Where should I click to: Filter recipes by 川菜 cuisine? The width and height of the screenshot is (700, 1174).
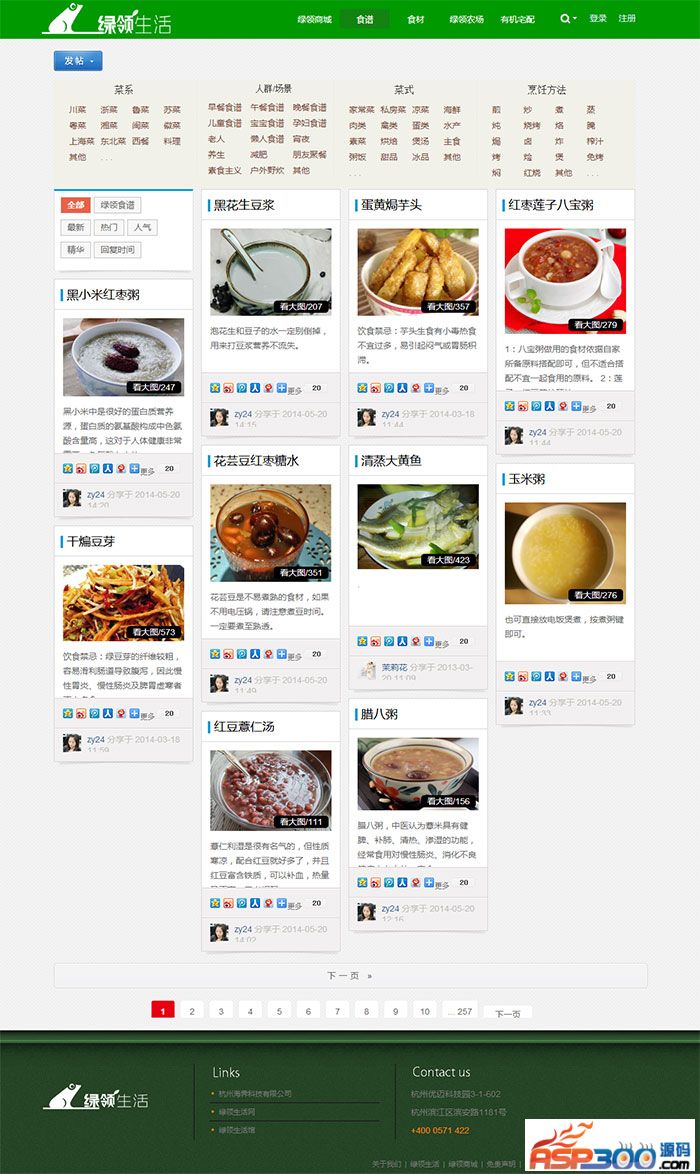[x=77, y=110]
